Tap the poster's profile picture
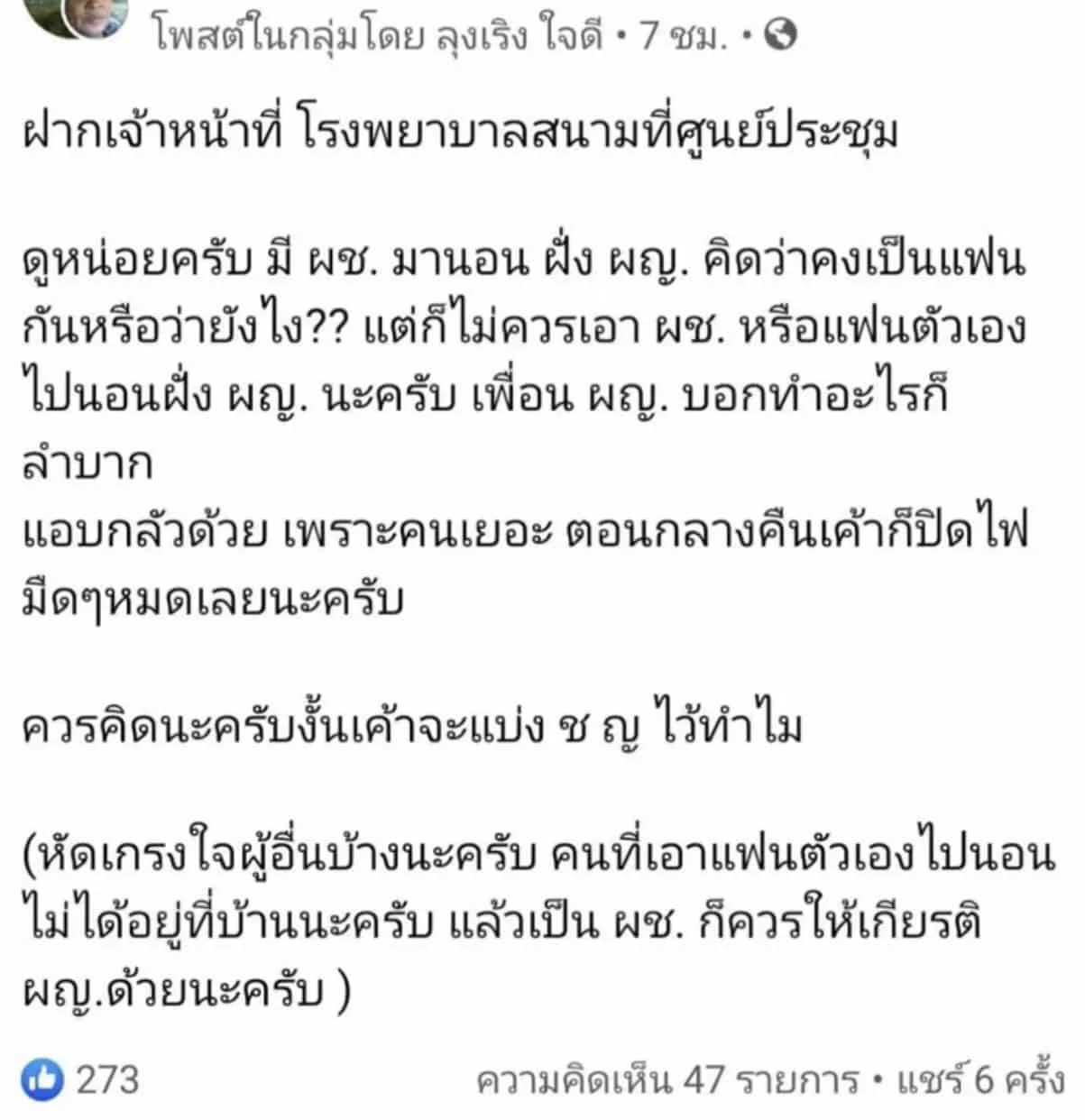 point(86,16)
